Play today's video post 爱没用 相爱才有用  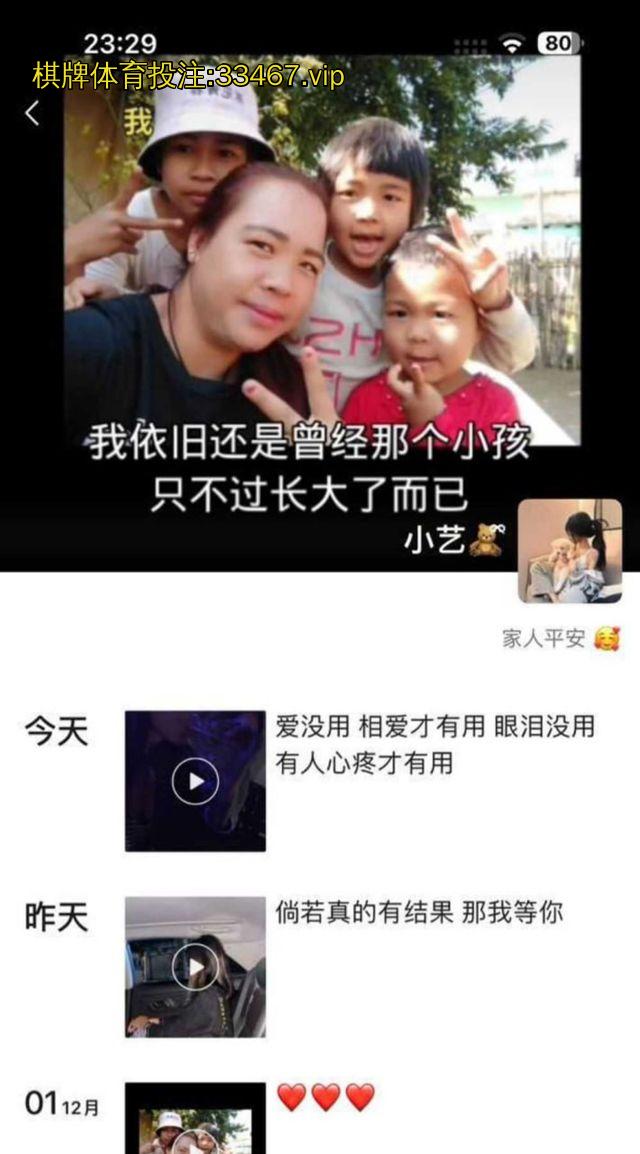pyautogui.click(x=195, y=781)
